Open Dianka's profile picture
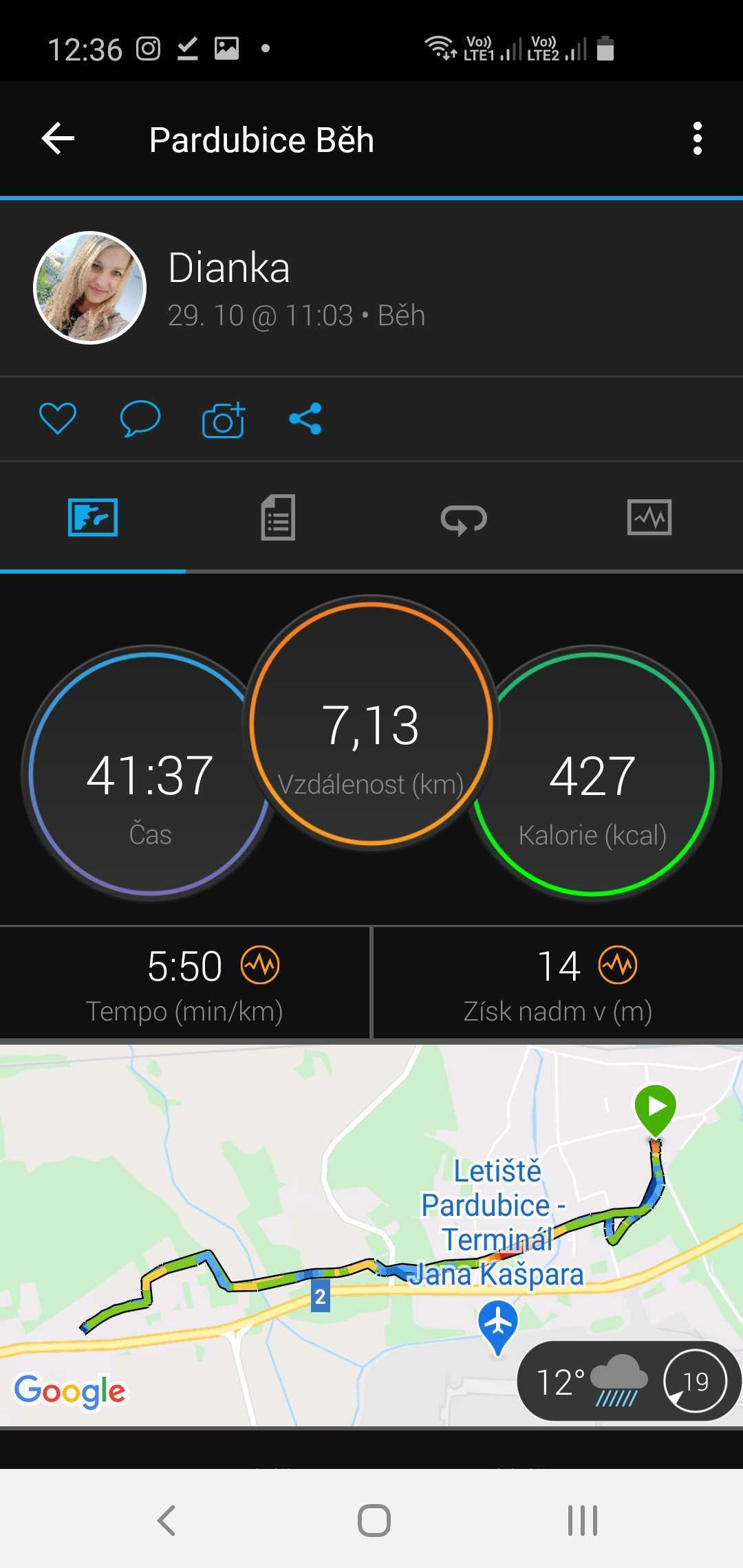The height and width of the screenshot is (1568, 743). tap(90, 287)
